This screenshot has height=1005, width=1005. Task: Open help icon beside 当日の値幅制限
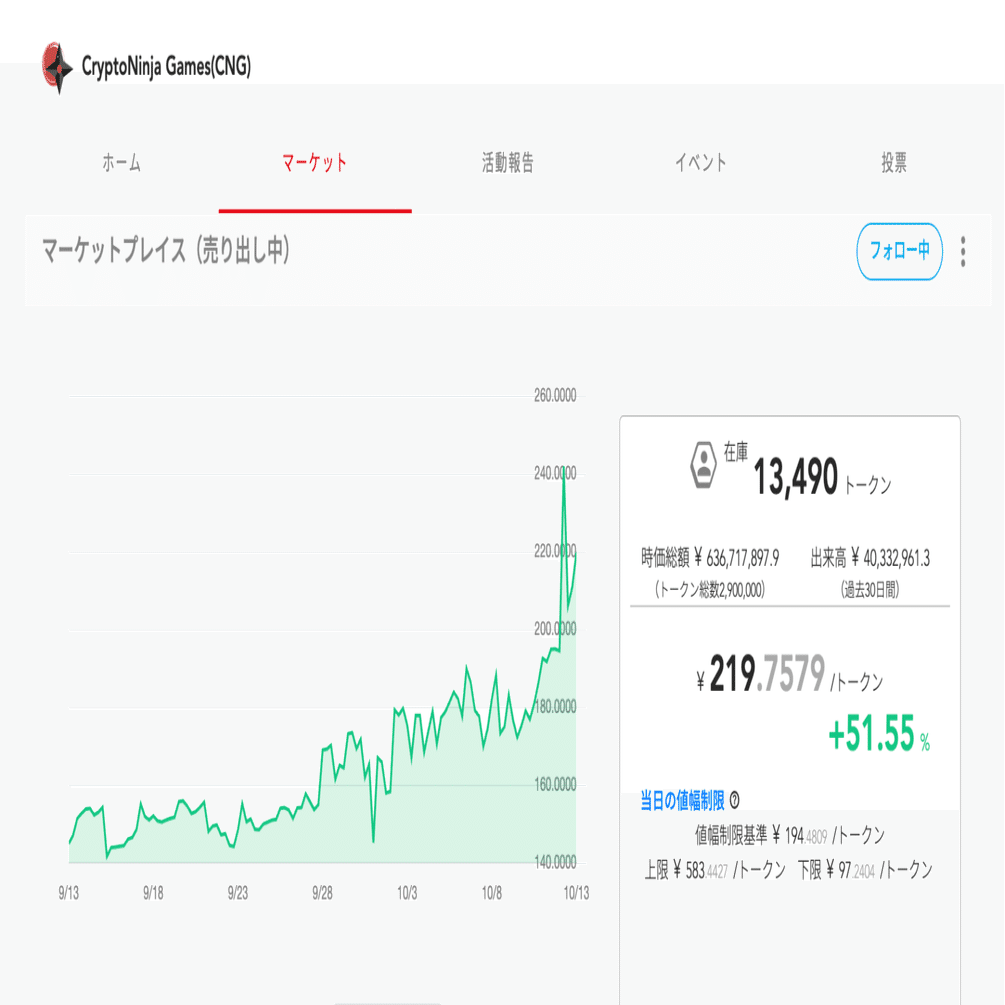click(x=735, y=800)
